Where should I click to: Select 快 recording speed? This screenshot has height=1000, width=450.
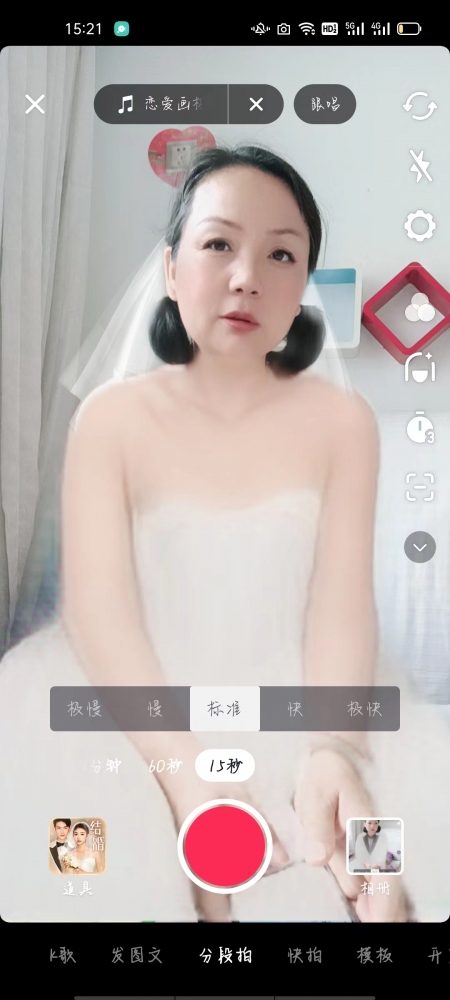294,709
